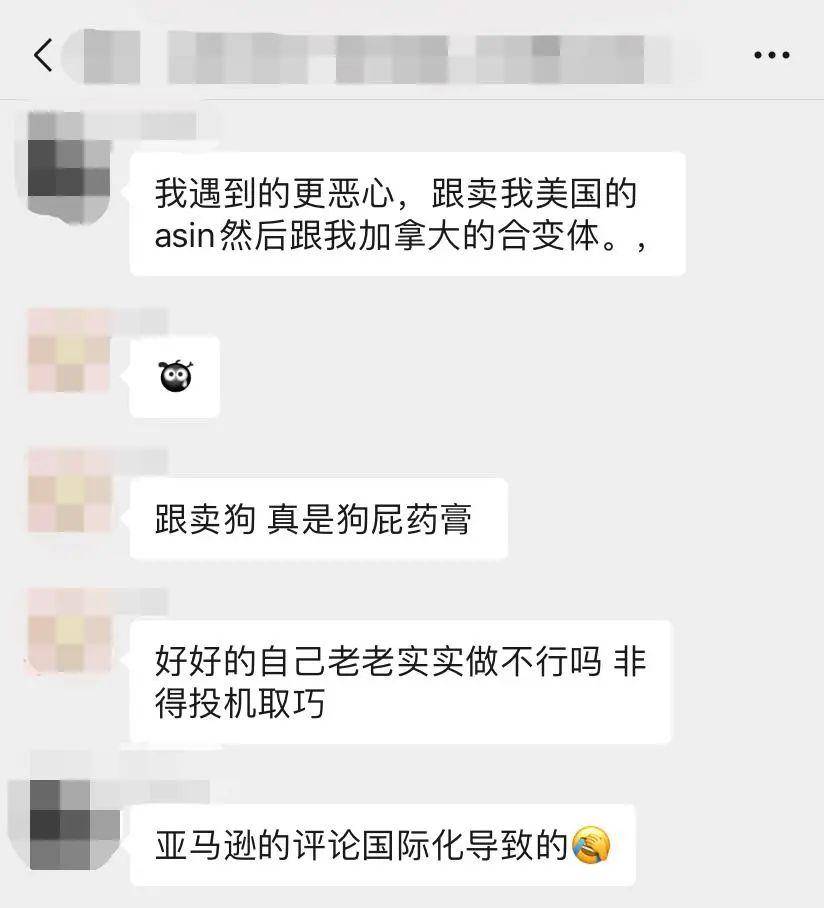Image resolution: width=824 pixels, height=908 pixels.
Task: View profile of 亚马逊的评论国际化 sender
Action: [68, 824]
